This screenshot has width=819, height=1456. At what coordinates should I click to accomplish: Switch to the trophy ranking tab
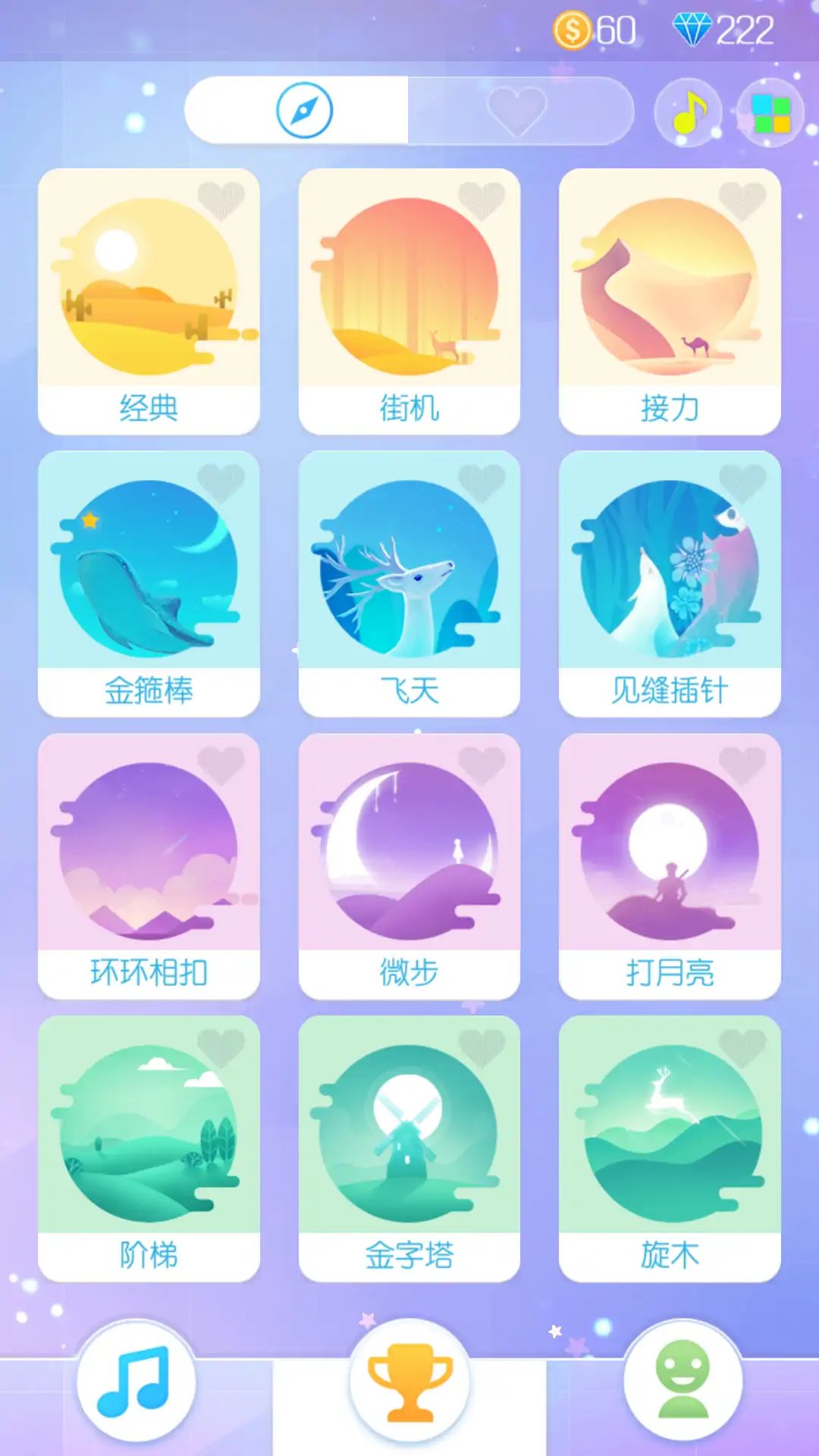(409, 1382)
